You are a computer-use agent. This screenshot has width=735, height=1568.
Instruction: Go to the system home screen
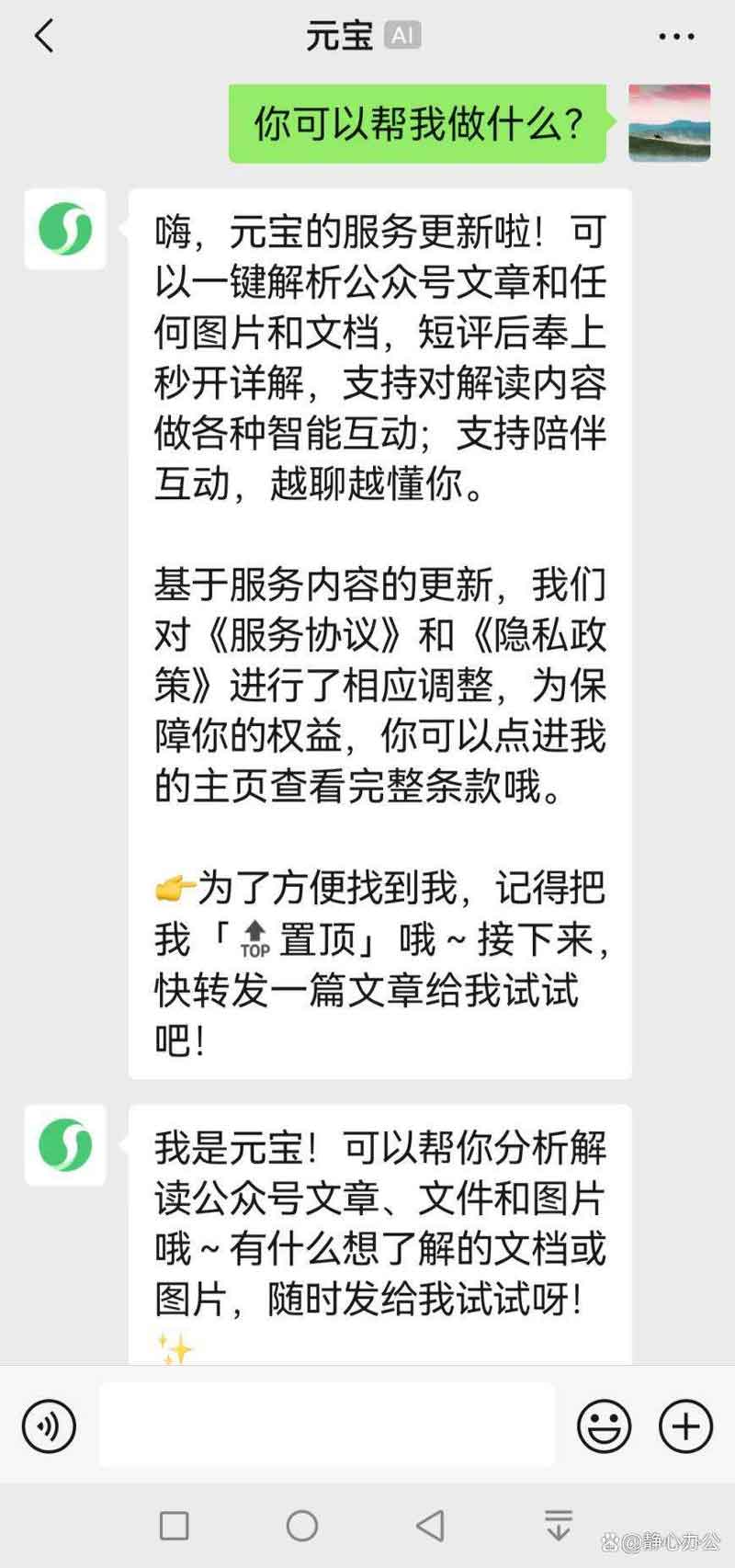tap(301, 1526)
